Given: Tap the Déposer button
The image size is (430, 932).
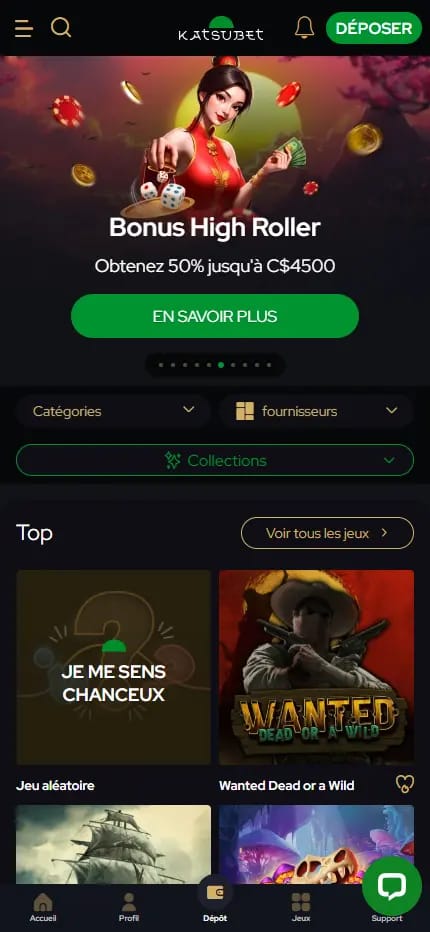Looking at the screenshot, I should (373, 28).
